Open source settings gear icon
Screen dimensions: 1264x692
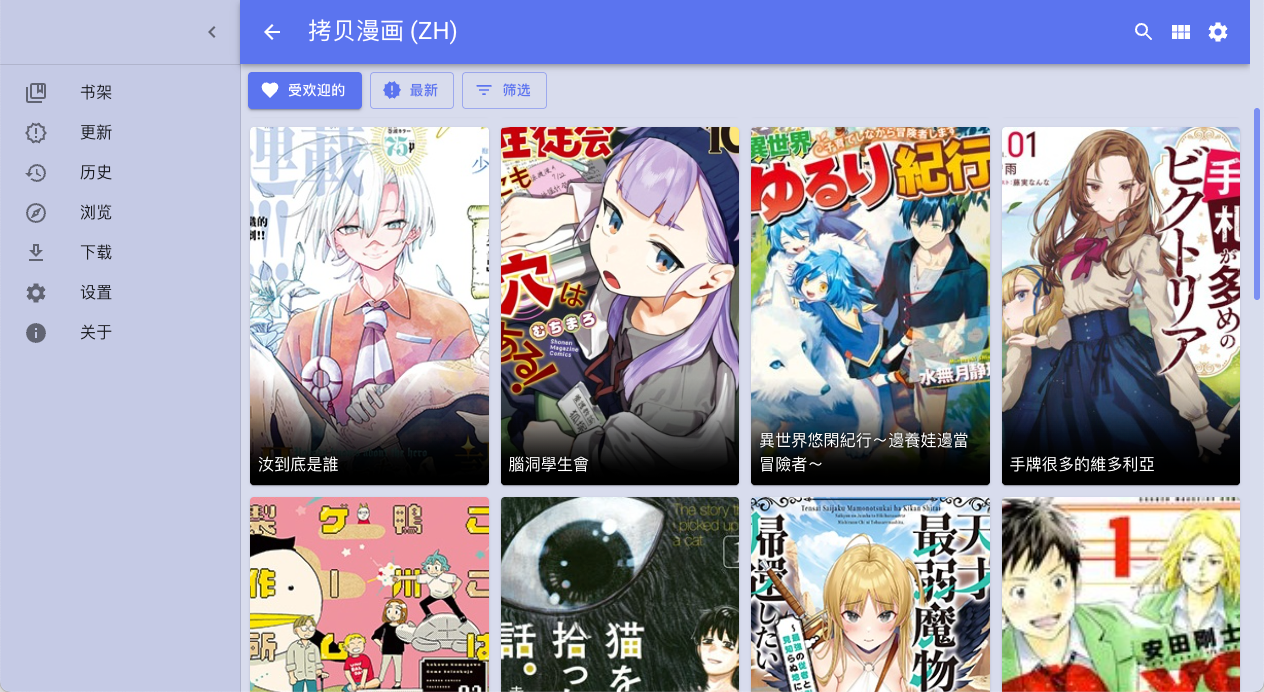tap(1218, 32)
